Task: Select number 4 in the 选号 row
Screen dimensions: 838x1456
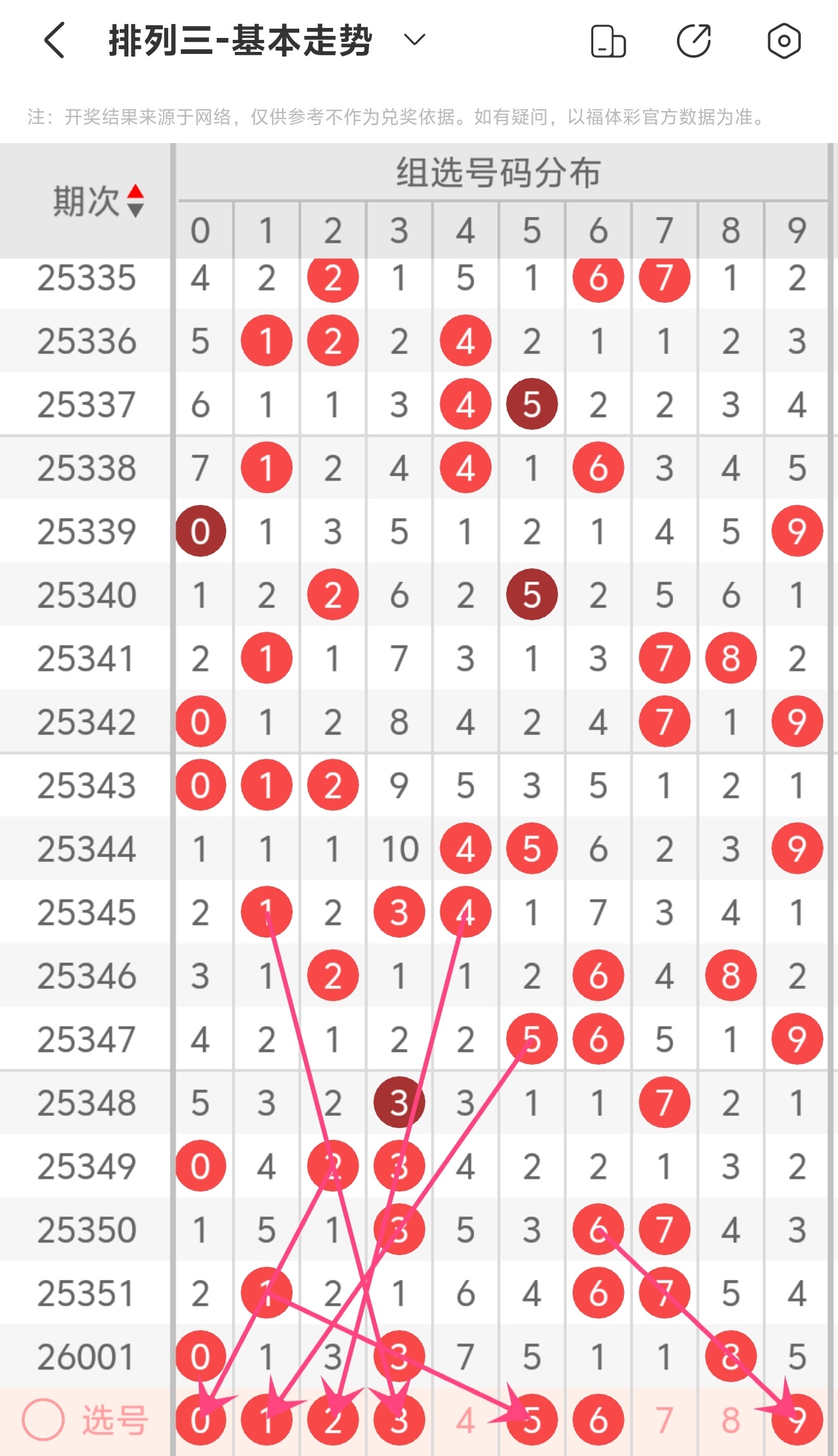Action: (465, 1420)
